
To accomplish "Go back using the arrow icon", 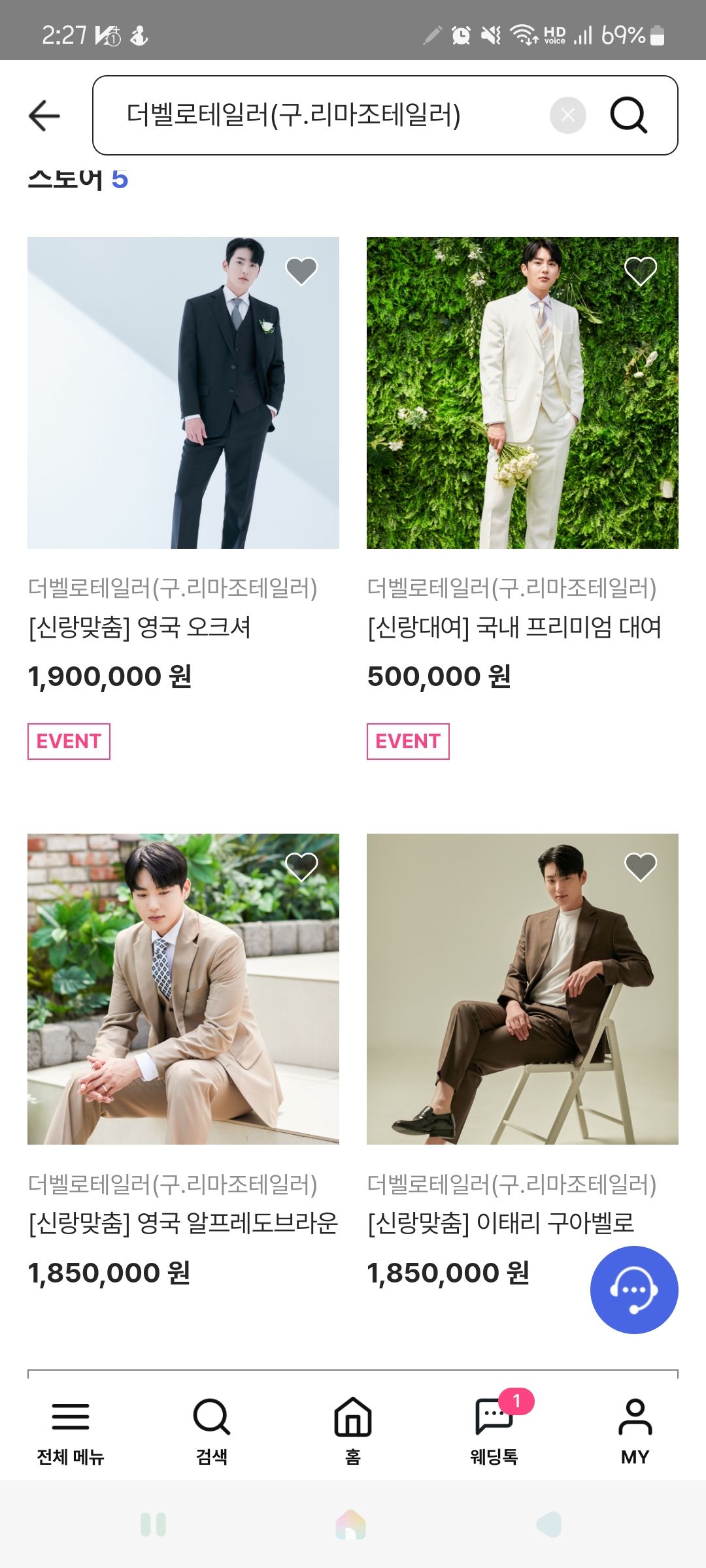I will click(x=44, y=116).
